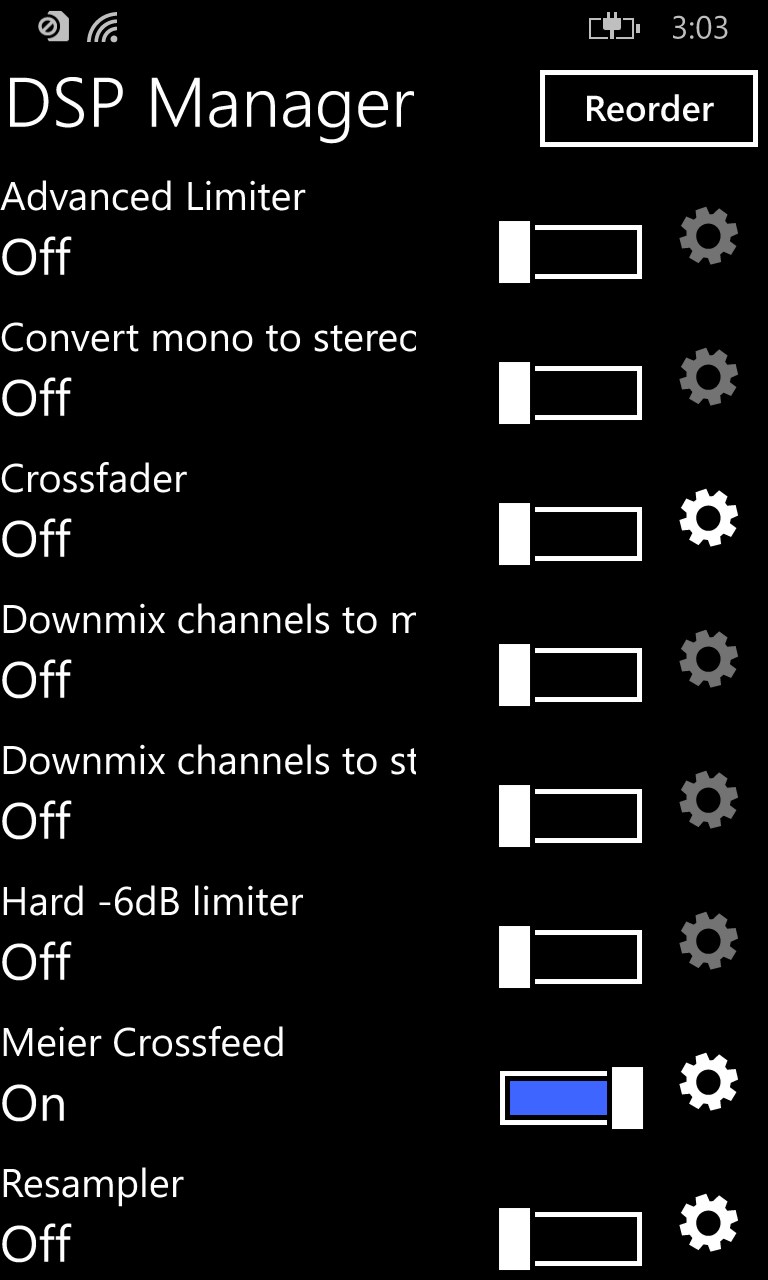This screenshot has height=1280, width=768.
Task: Open the Resampler settings gear
Action: coord(710,1223)
